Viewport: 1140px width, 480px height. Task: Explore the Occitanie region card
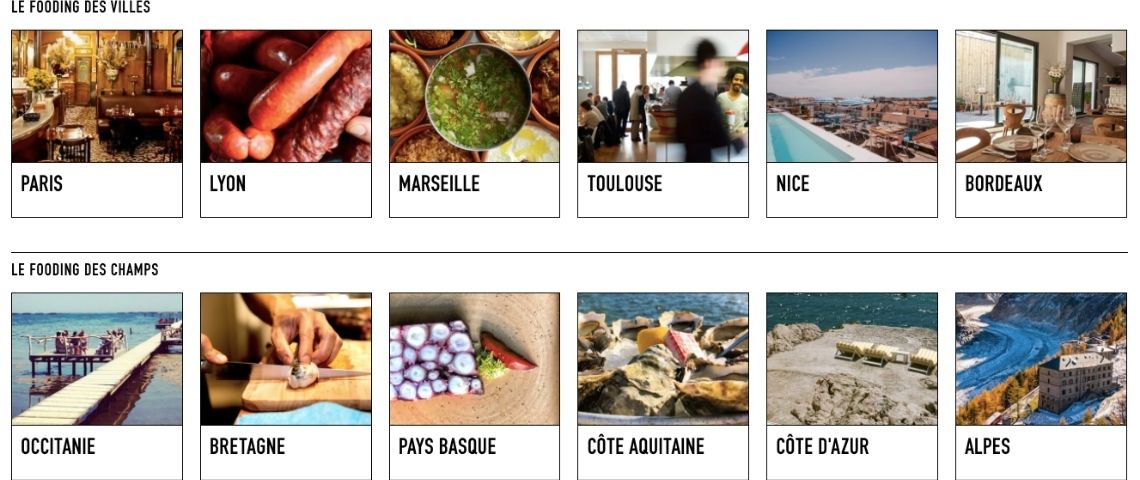click(96, 385)
